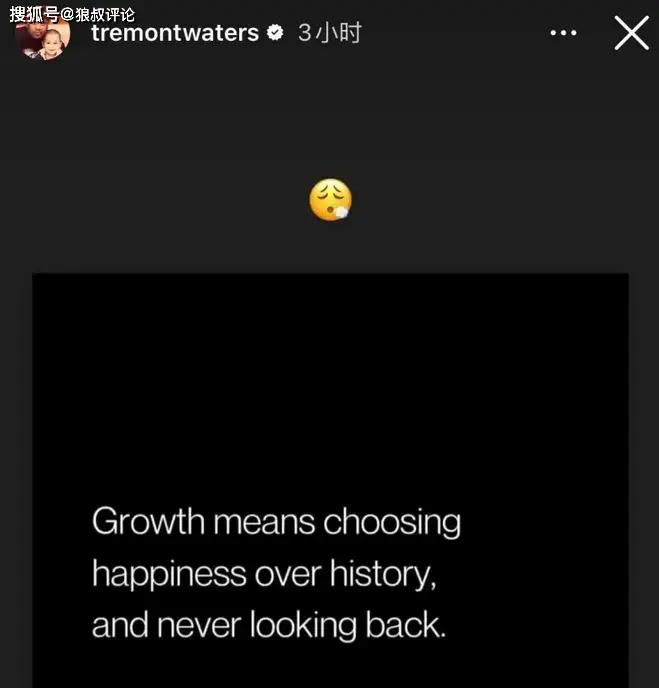
Task: Open tremontwaters profile from username
Action: (174, 33)
